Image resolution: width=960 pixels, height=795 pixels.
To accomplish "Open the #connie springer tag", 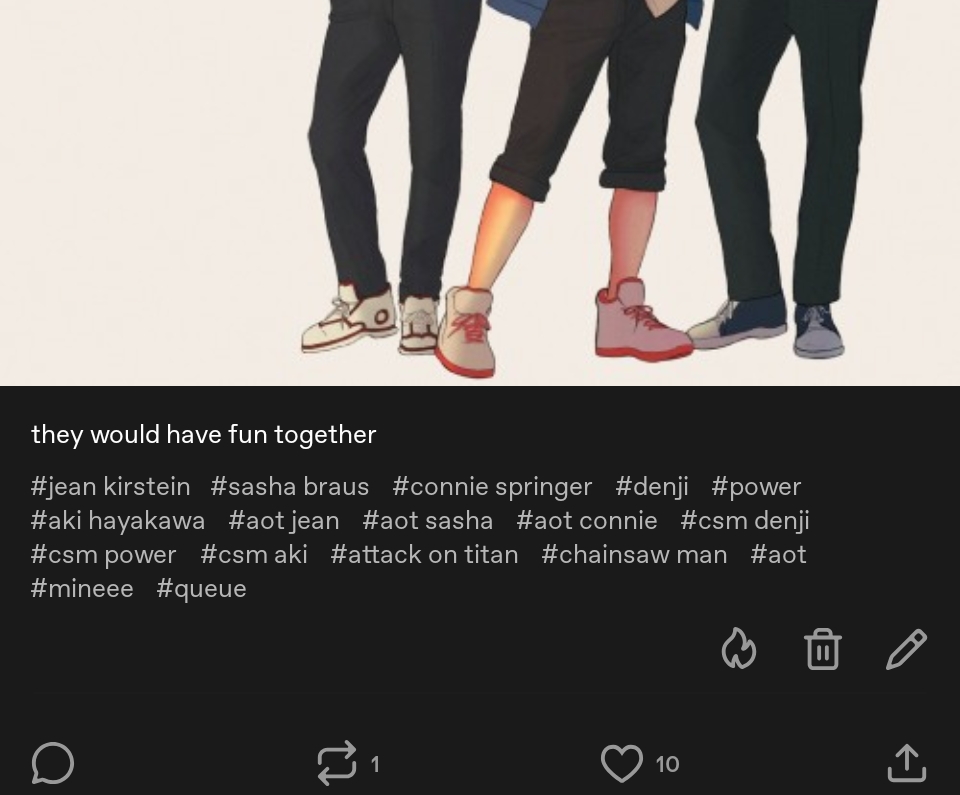I will (492, 487).
